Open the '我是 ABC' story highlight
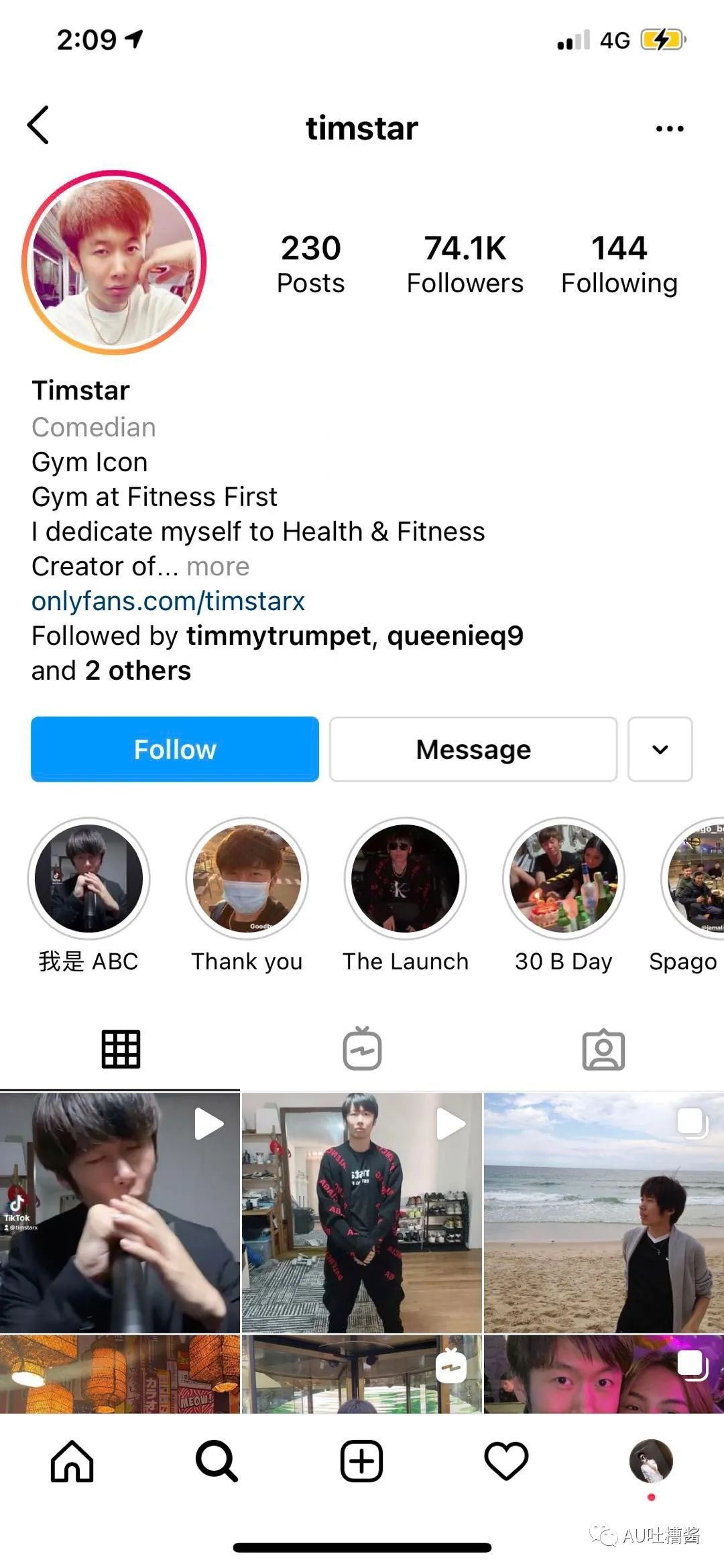Viewport: 724px width, 1568px height. point(89,878)
